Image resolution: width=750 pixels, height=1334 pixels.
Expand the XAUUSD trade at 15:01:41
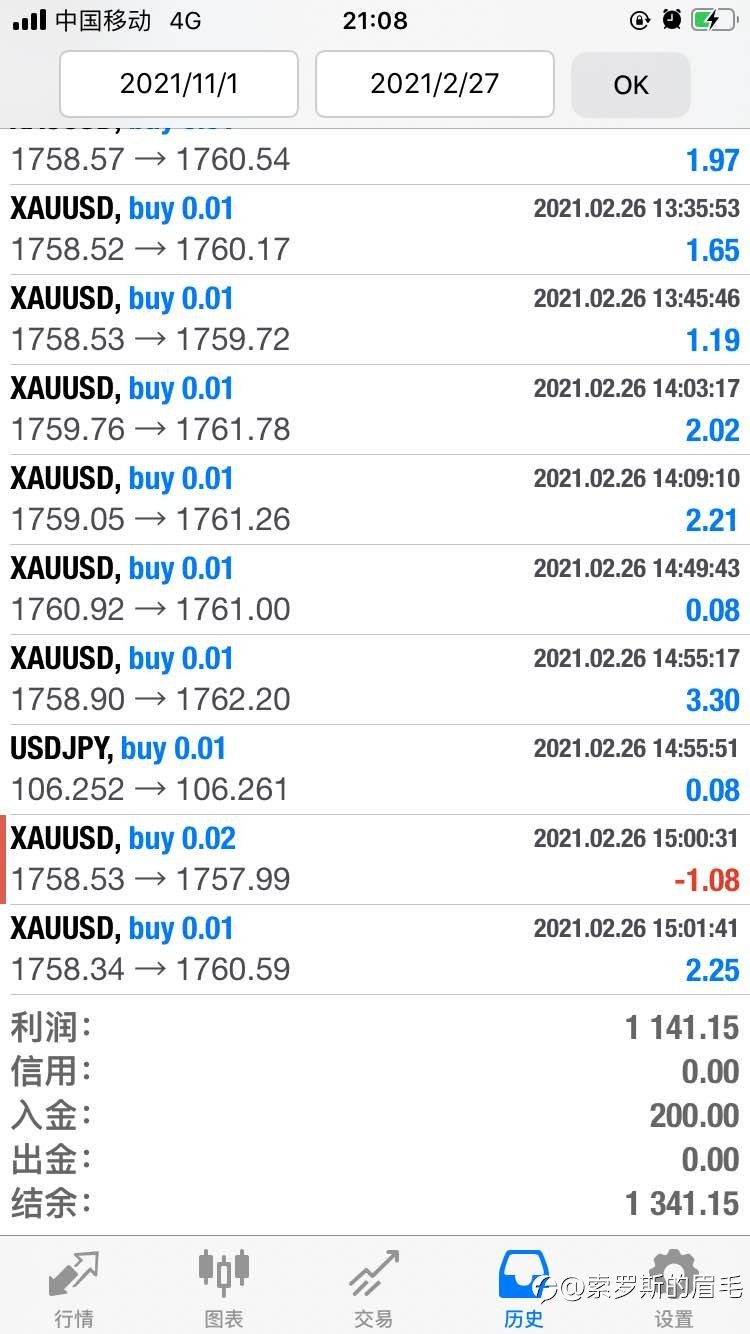point(375,950)
